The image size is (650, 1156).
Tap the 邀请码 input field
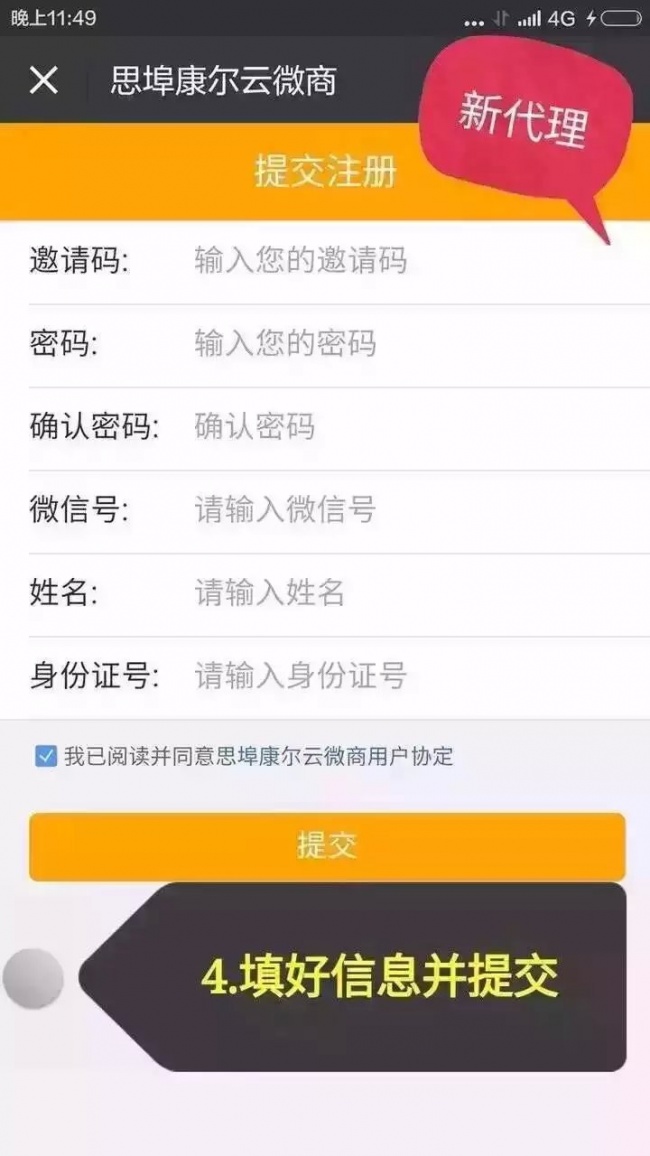400,262
